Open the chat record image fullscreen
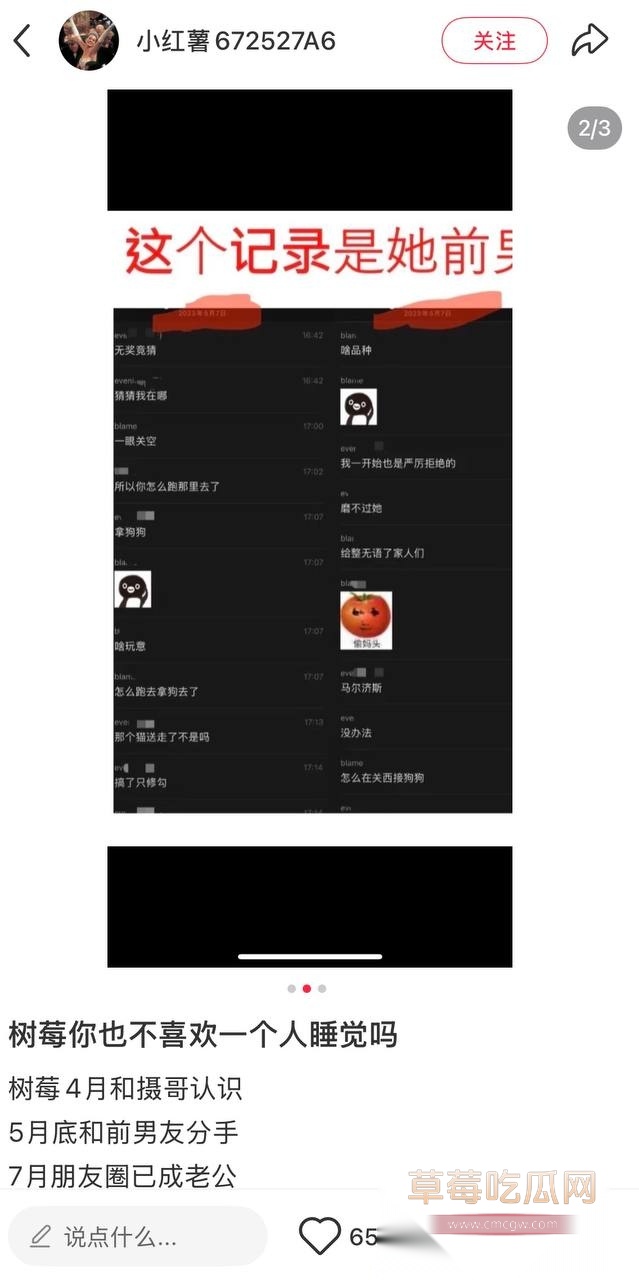The image size is (639, 1280). point(310,528)
